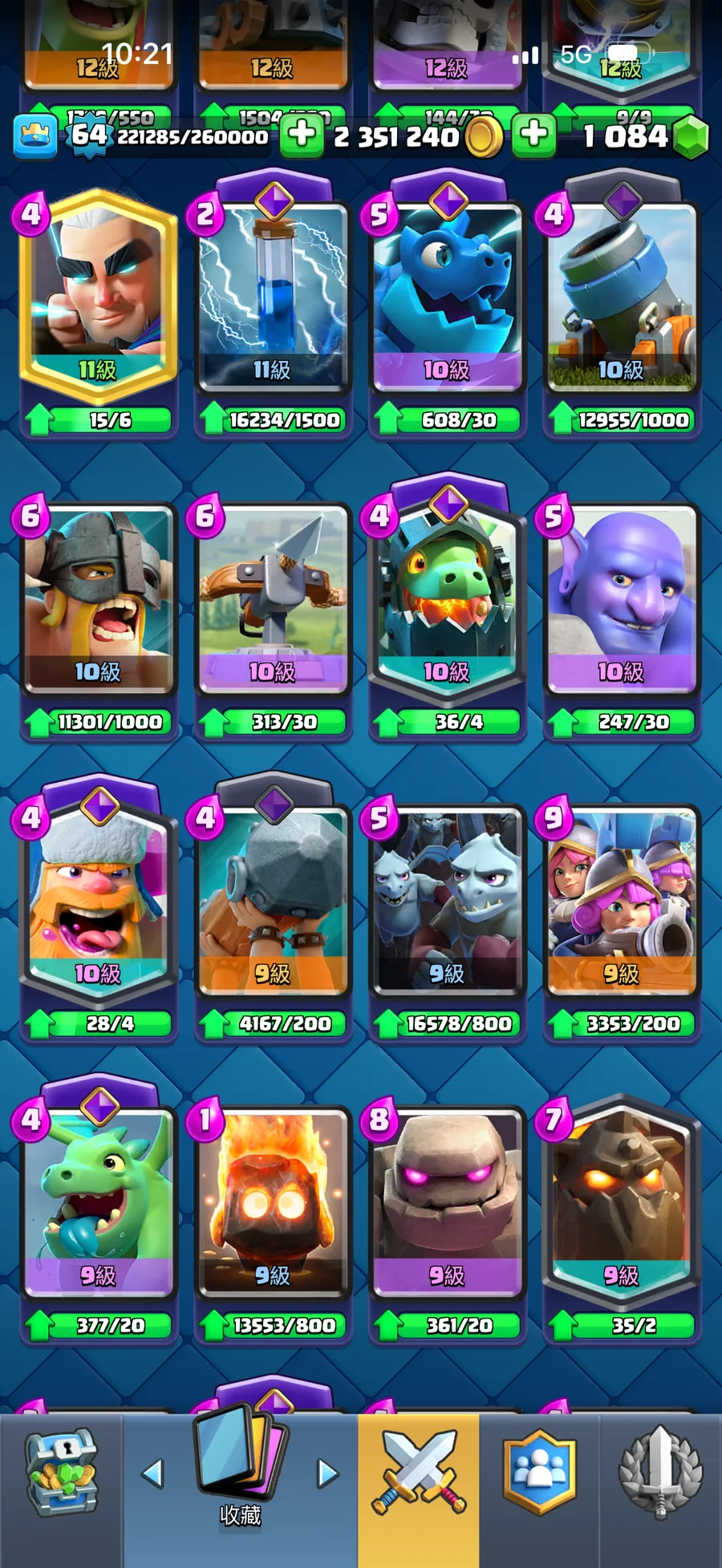Open the Shop chest tab

point(61,1474)
